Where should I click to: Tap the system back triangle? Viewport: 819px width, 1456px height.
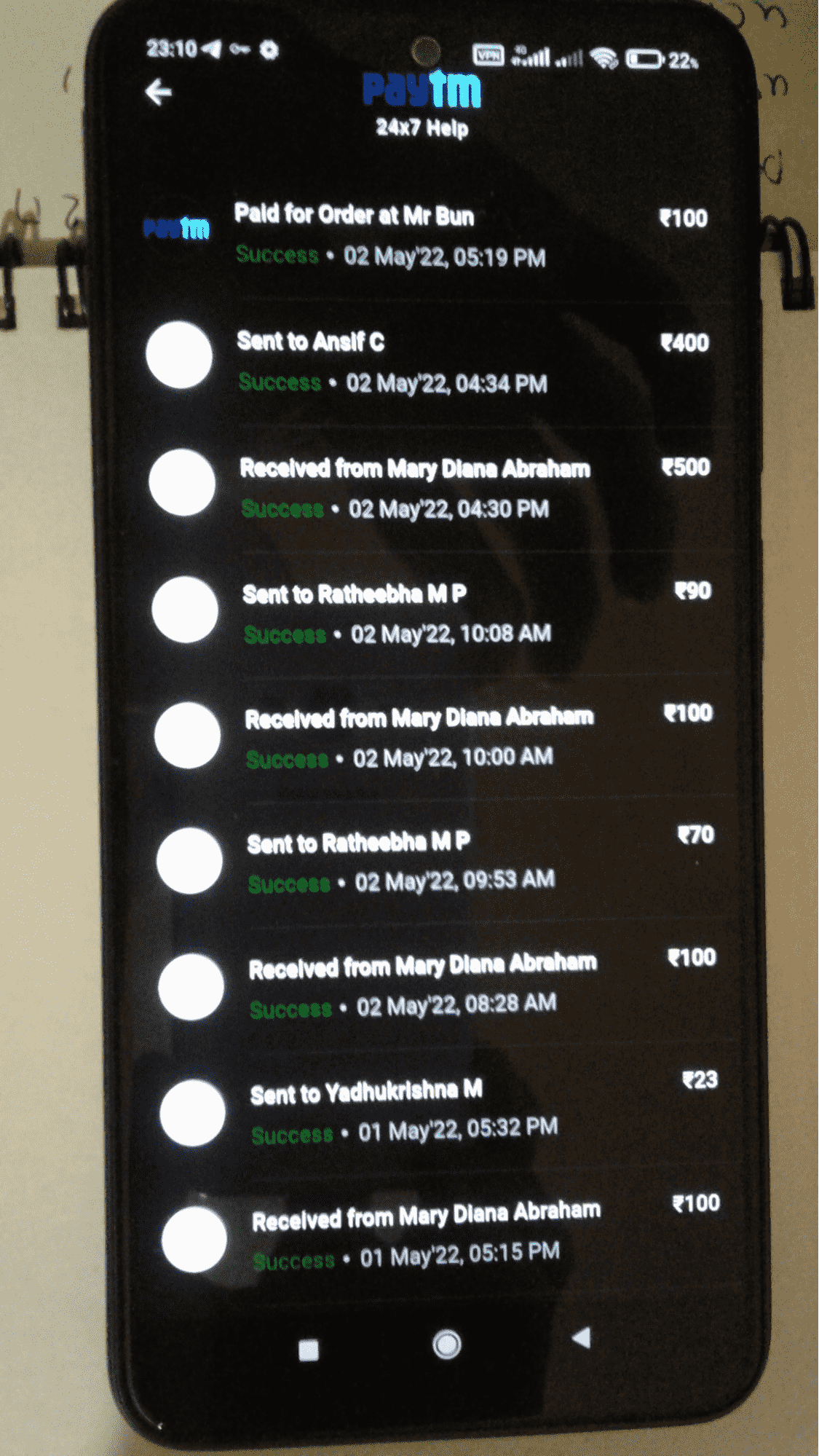click(582, 1338)
